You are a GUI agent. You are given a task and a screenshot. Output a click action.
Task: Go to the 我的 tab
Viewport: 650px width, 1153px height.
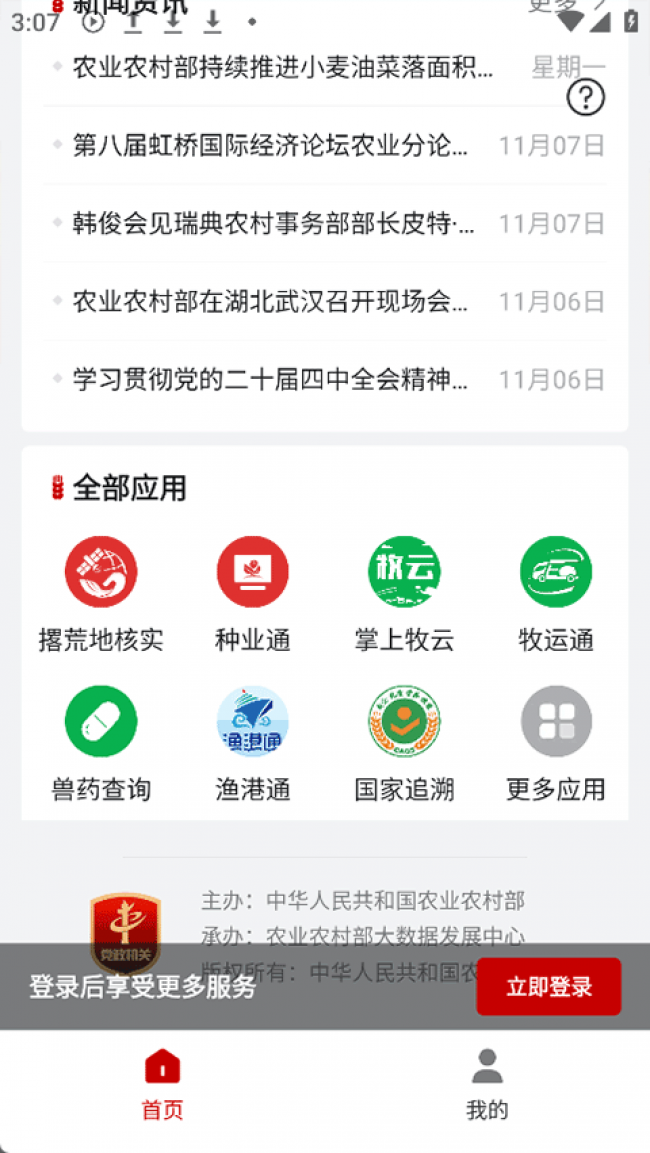click(487, 1083)
